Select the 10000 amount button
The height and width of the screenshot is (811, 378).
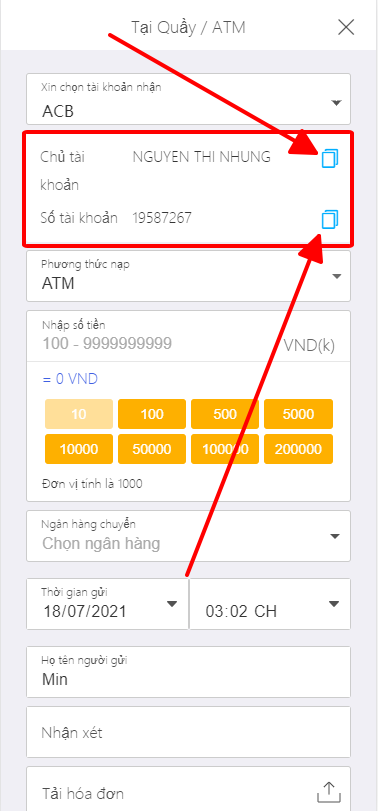pos(79,449)
